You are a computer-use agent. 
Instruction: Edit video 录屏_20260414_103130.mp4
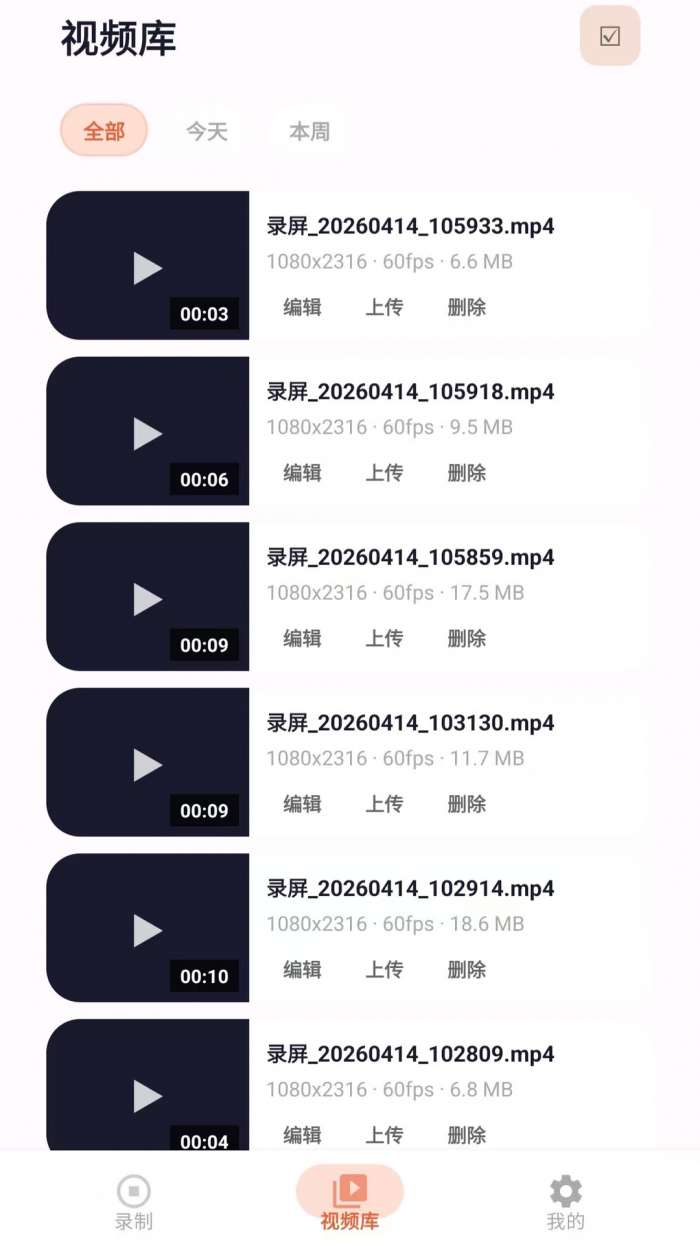(x=302, y=804)
